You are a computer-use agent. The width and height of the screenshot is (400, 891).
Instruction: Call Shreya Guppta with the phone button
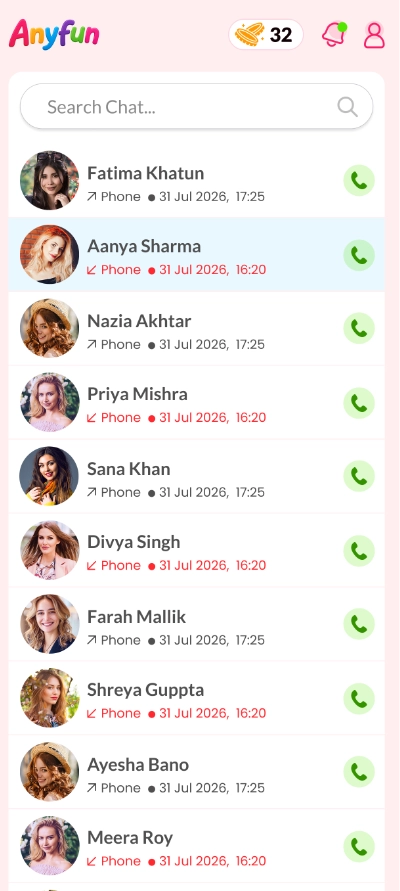pos(359,698)
